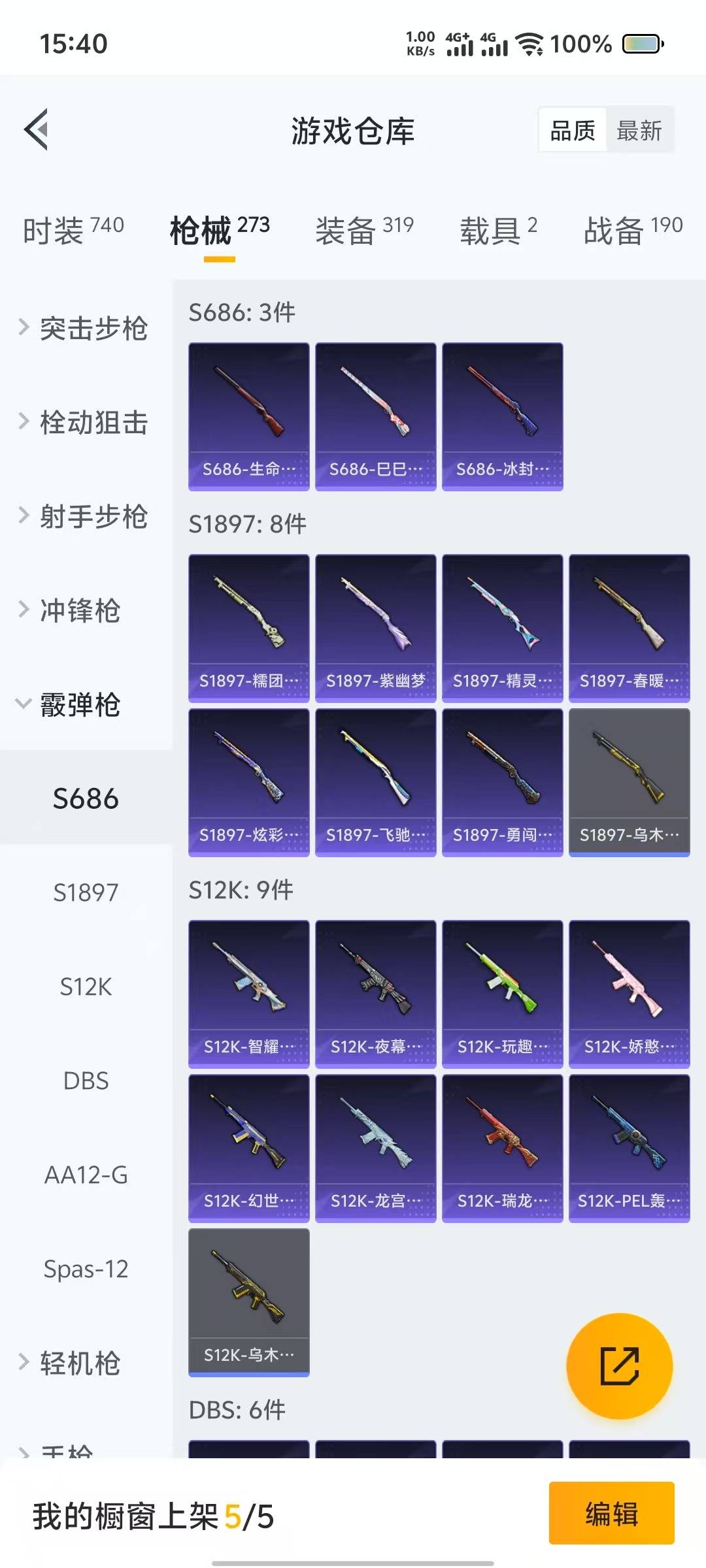The image size is (706, 1568).
Task: Select Spas-12 in the sidebar
Action: 86,1269
